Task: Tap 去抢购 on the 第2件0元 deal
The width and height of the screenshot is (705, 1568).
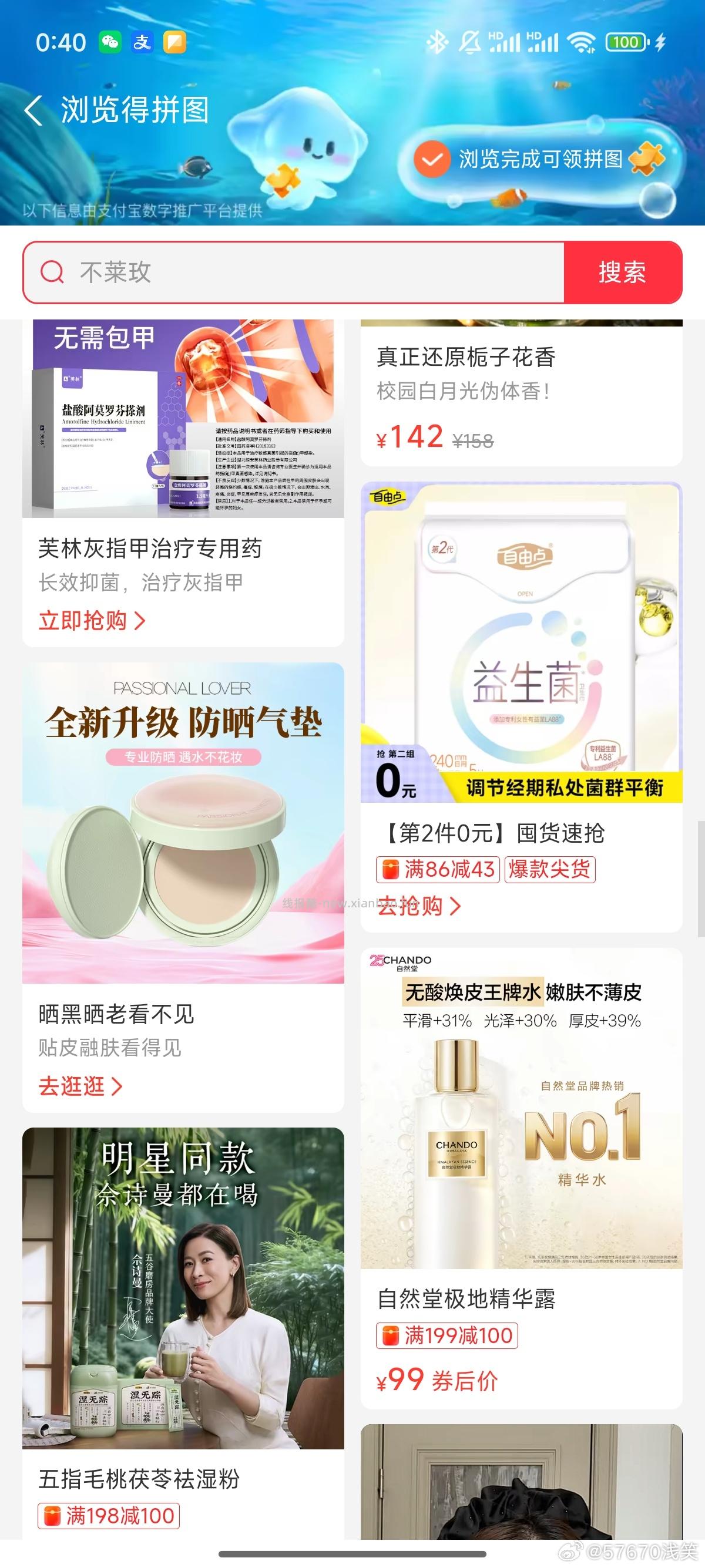Action: [x=419, y=907]
